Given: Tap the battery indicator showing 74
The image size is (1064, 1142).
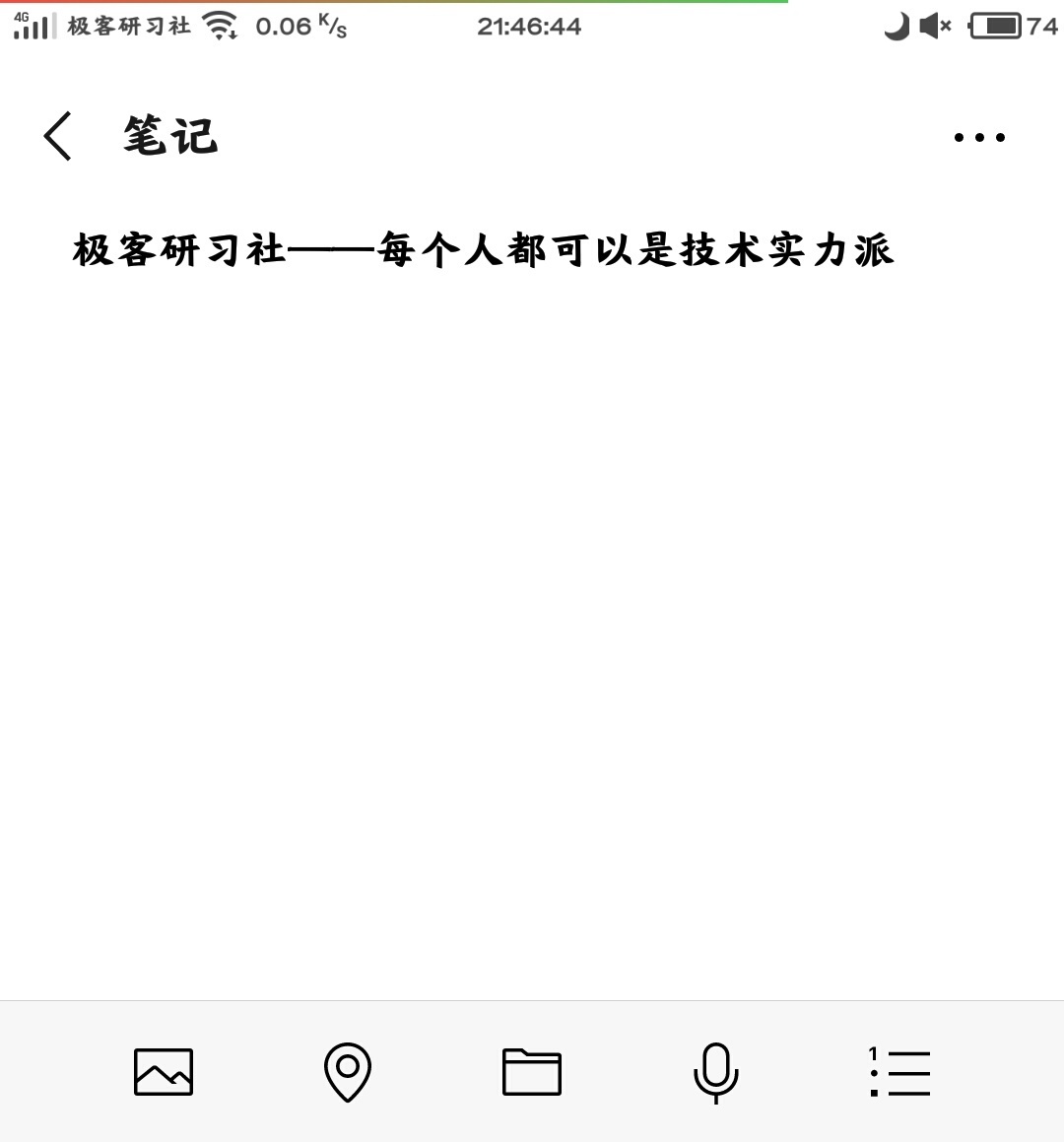Looking at the screenshot, I should coord(995,26).
